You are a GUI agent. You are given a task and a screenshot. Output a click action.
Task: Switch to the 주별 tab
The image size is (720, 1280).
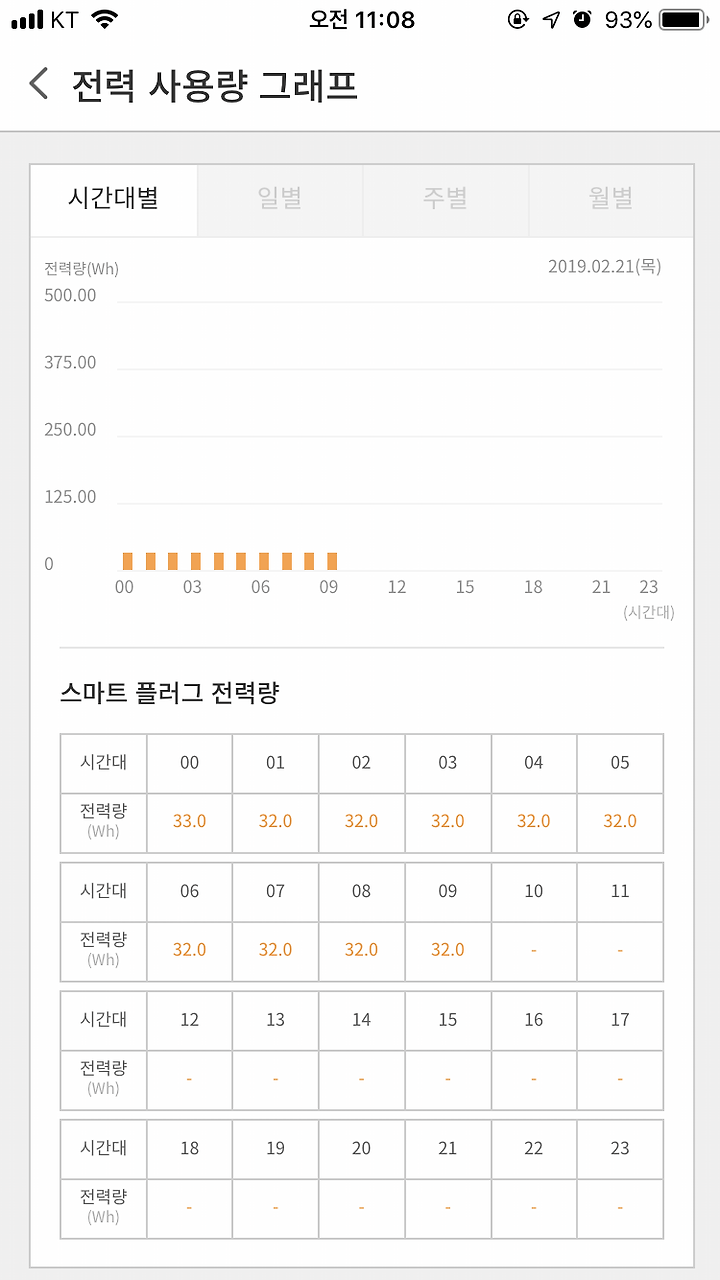pyautogui.click(x=445, y=200)
